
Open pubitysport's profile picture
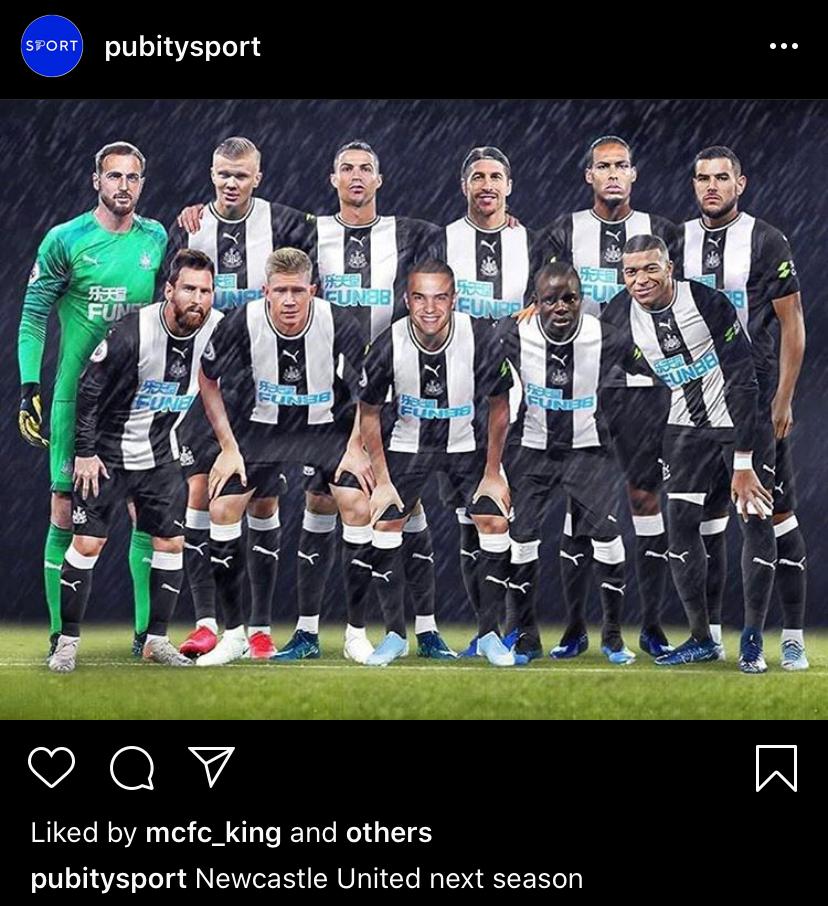tap(51, 46)
